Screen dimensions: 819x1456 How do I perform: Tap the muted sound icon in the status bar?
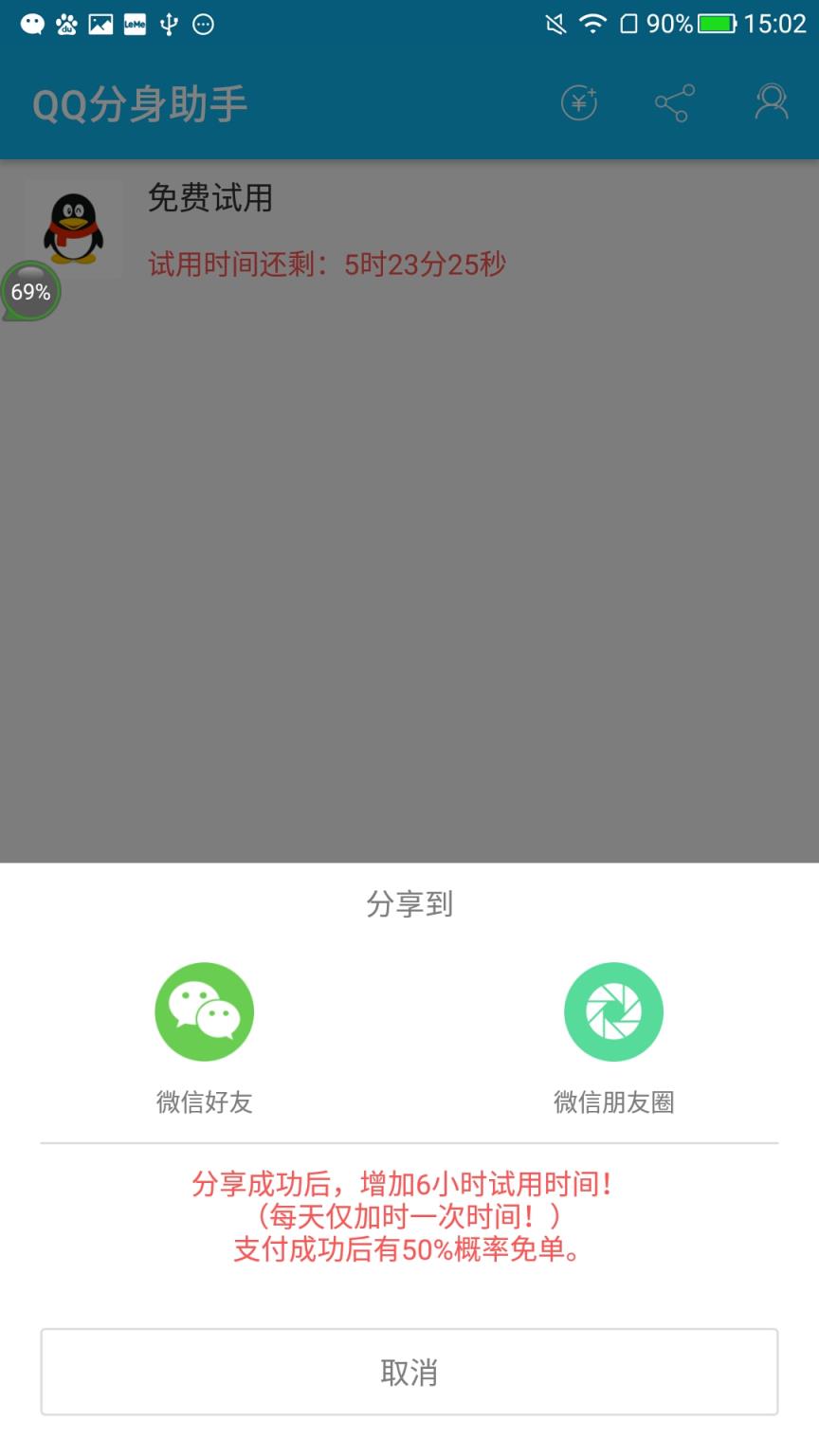click(x=554, y=25)
